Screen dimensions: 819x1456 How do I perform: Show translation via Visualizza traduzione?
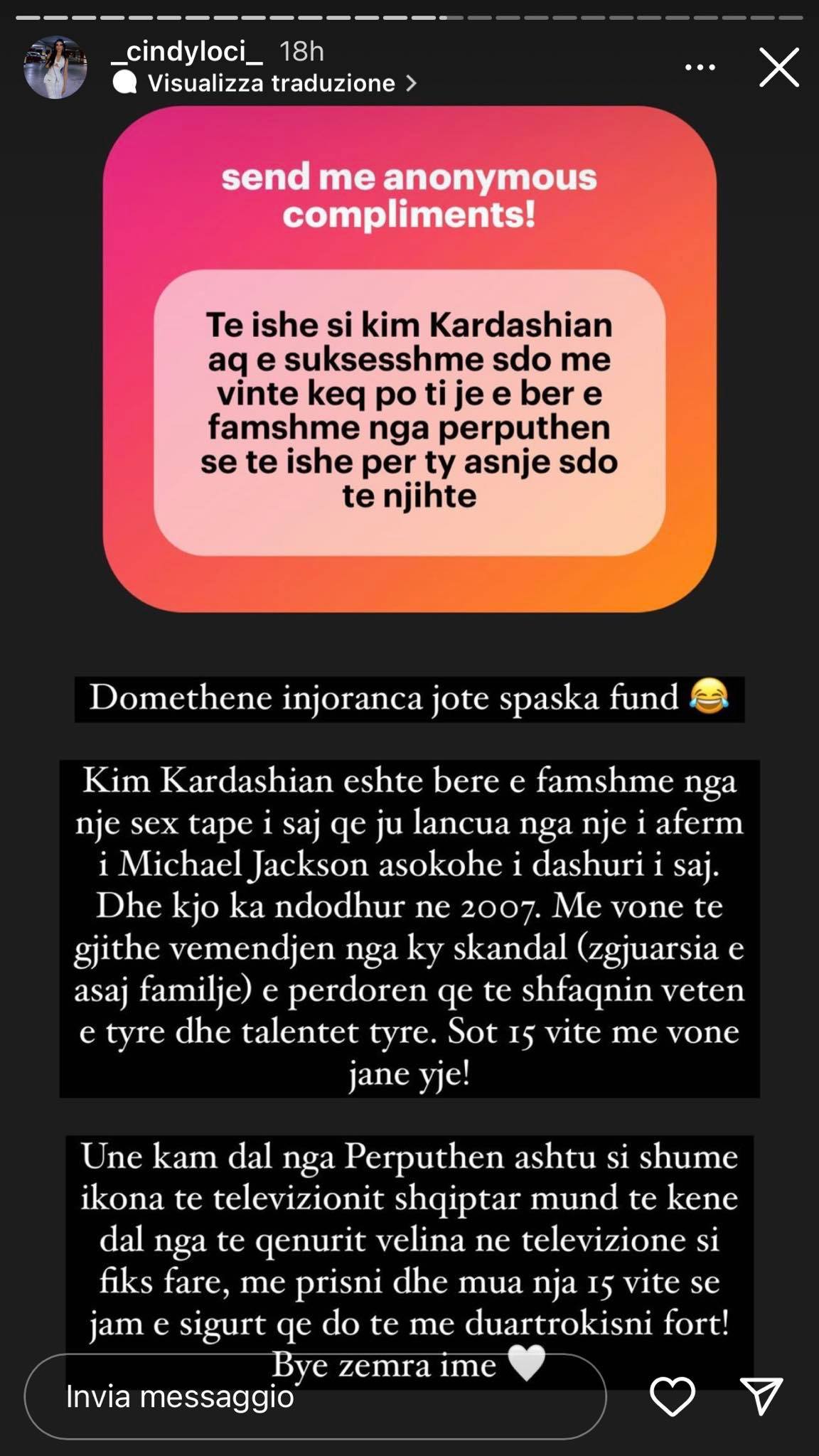tap(270, 84)
